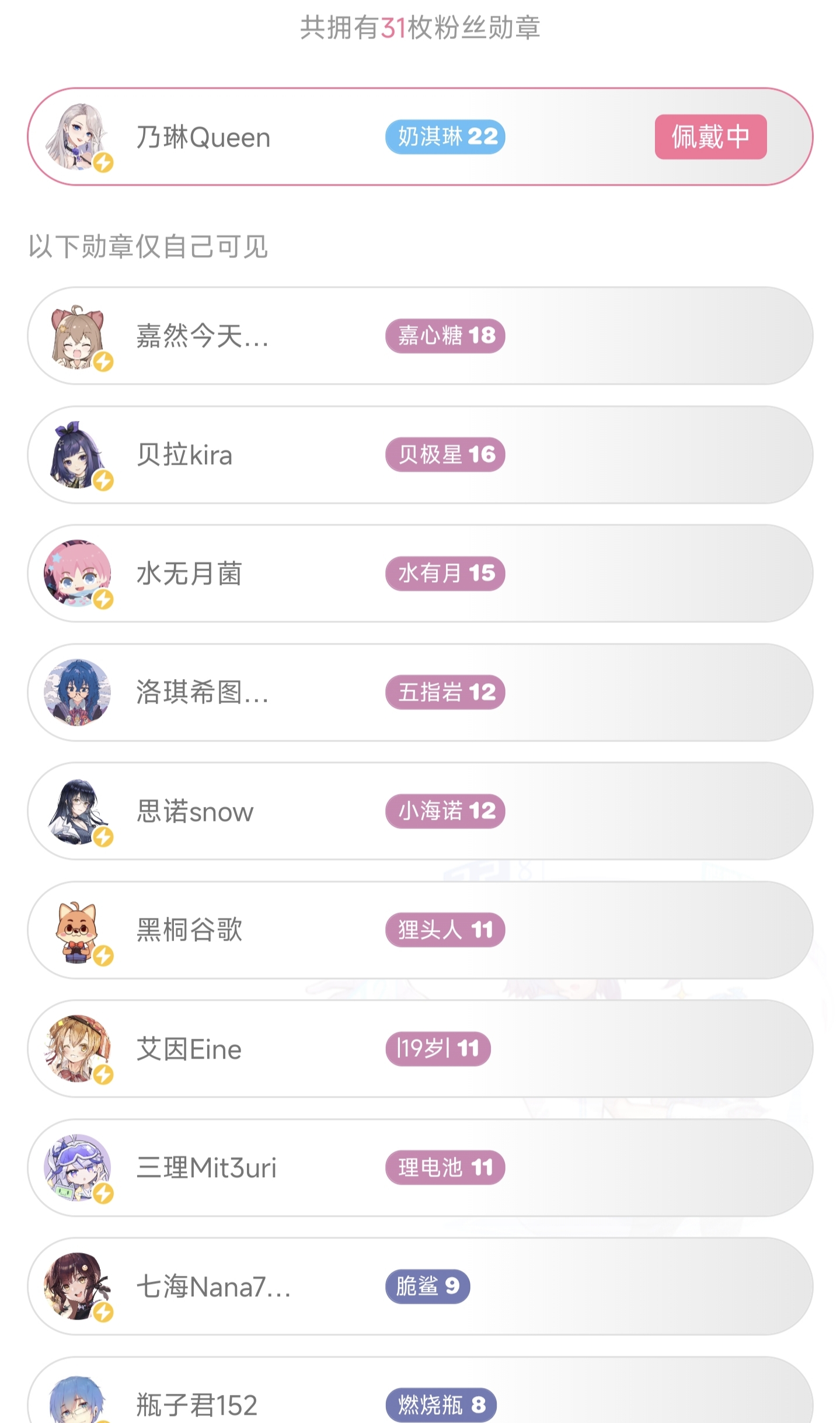
Task: Tap the 佩戴中 button for 乃琳Queen
Action: (710, 137)
